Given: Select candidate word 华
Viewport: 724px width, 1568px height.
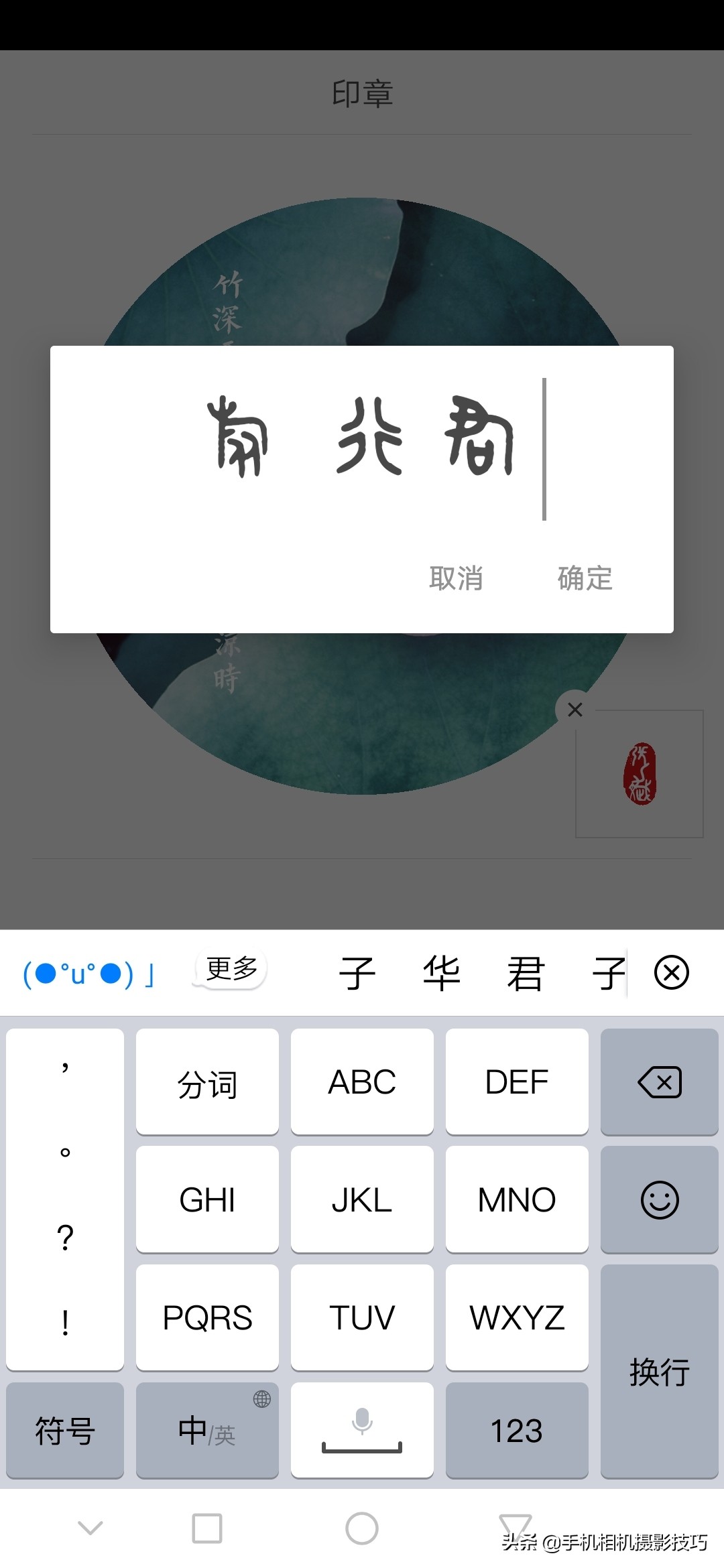Looking at the screenshot, I should tap(442, 974).
